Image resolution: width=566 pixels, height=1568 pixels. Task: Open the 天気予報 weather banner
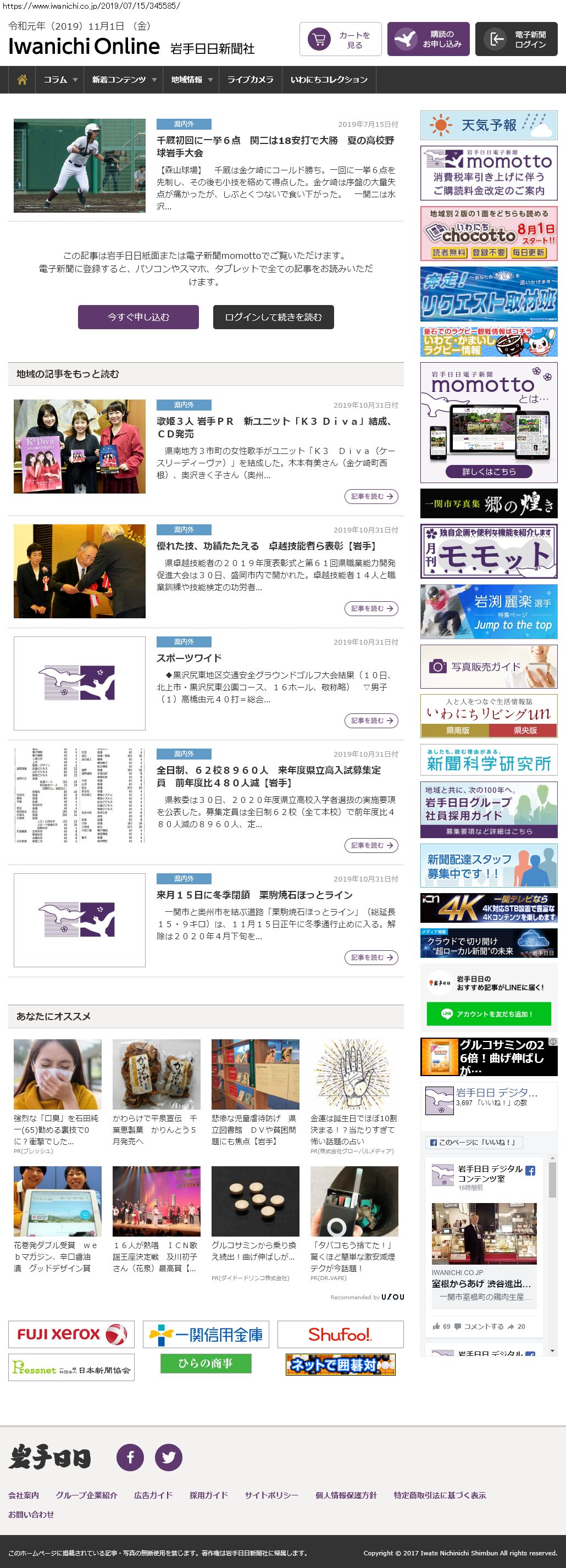pos(489,125)
